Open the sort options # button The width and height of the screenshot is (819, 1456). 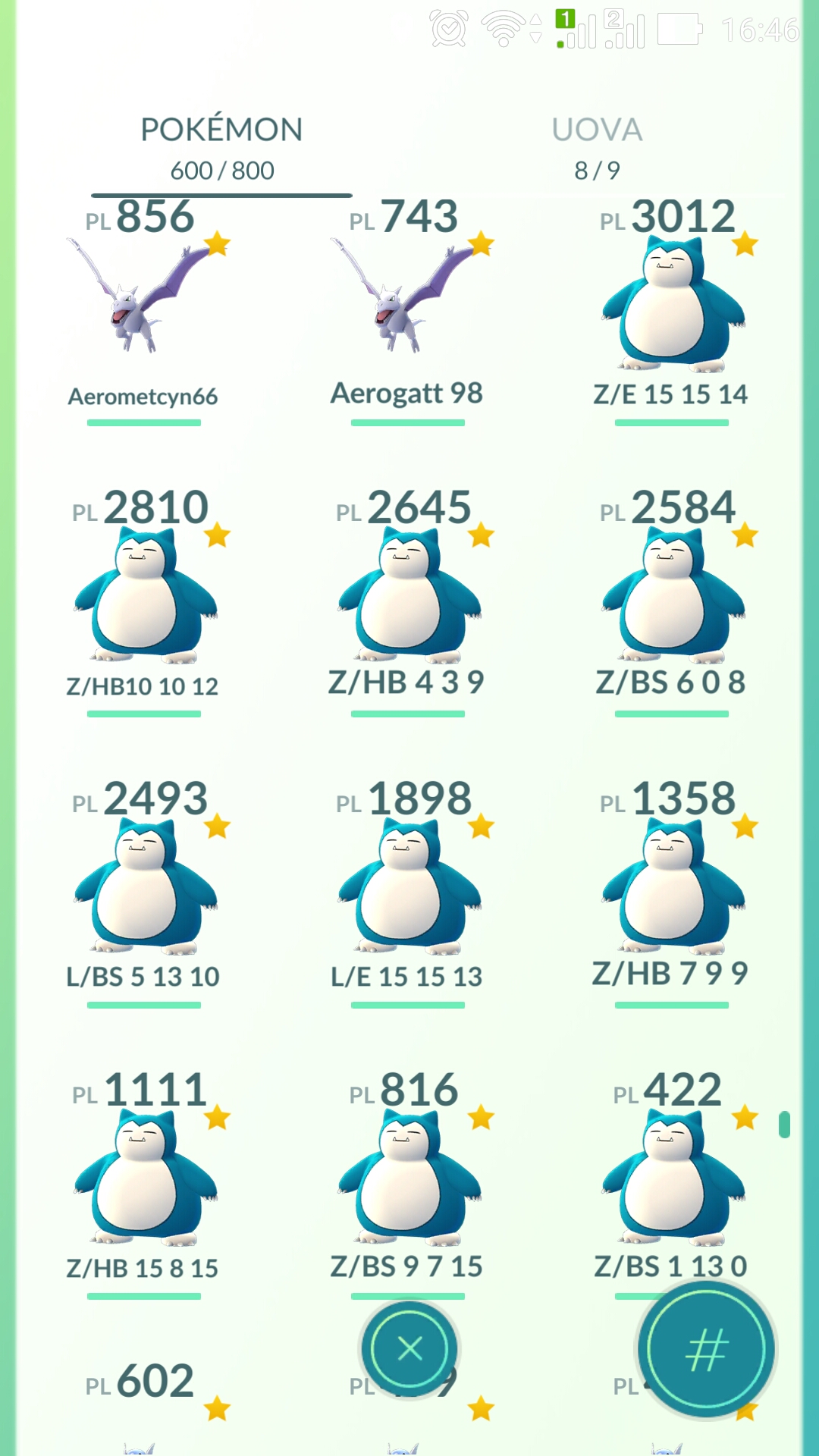click(x=707, y=1349)
